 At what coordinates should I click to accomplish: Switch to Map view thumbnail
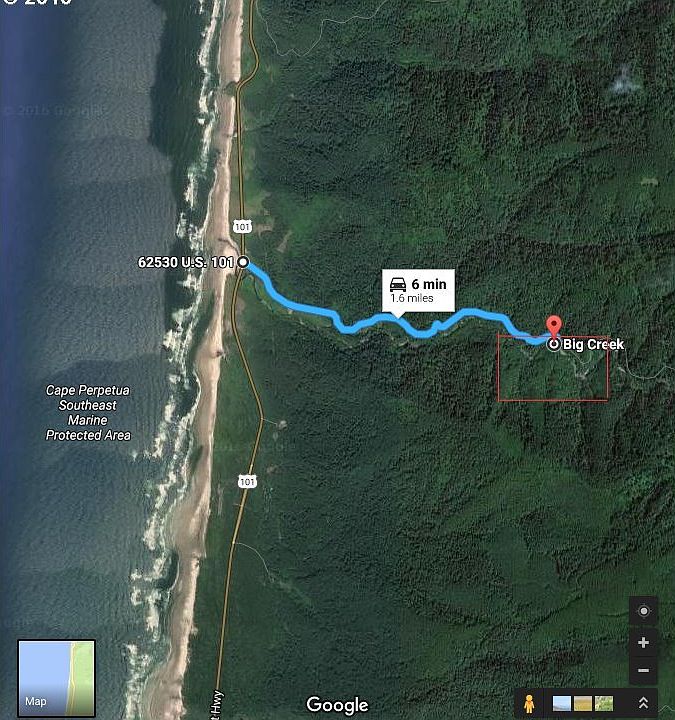pos(56,678)
